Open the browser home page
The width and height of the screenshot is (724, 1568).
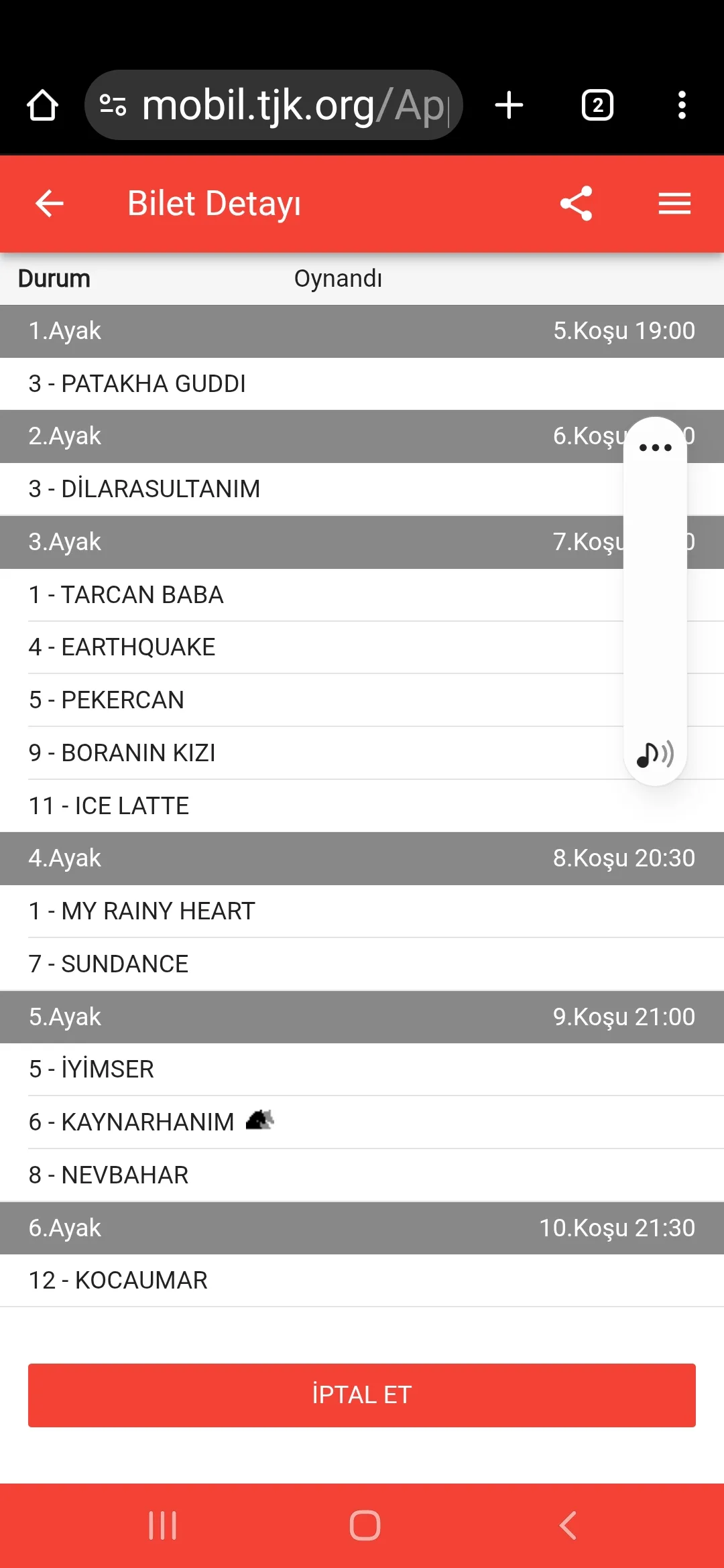pos(42,106)
